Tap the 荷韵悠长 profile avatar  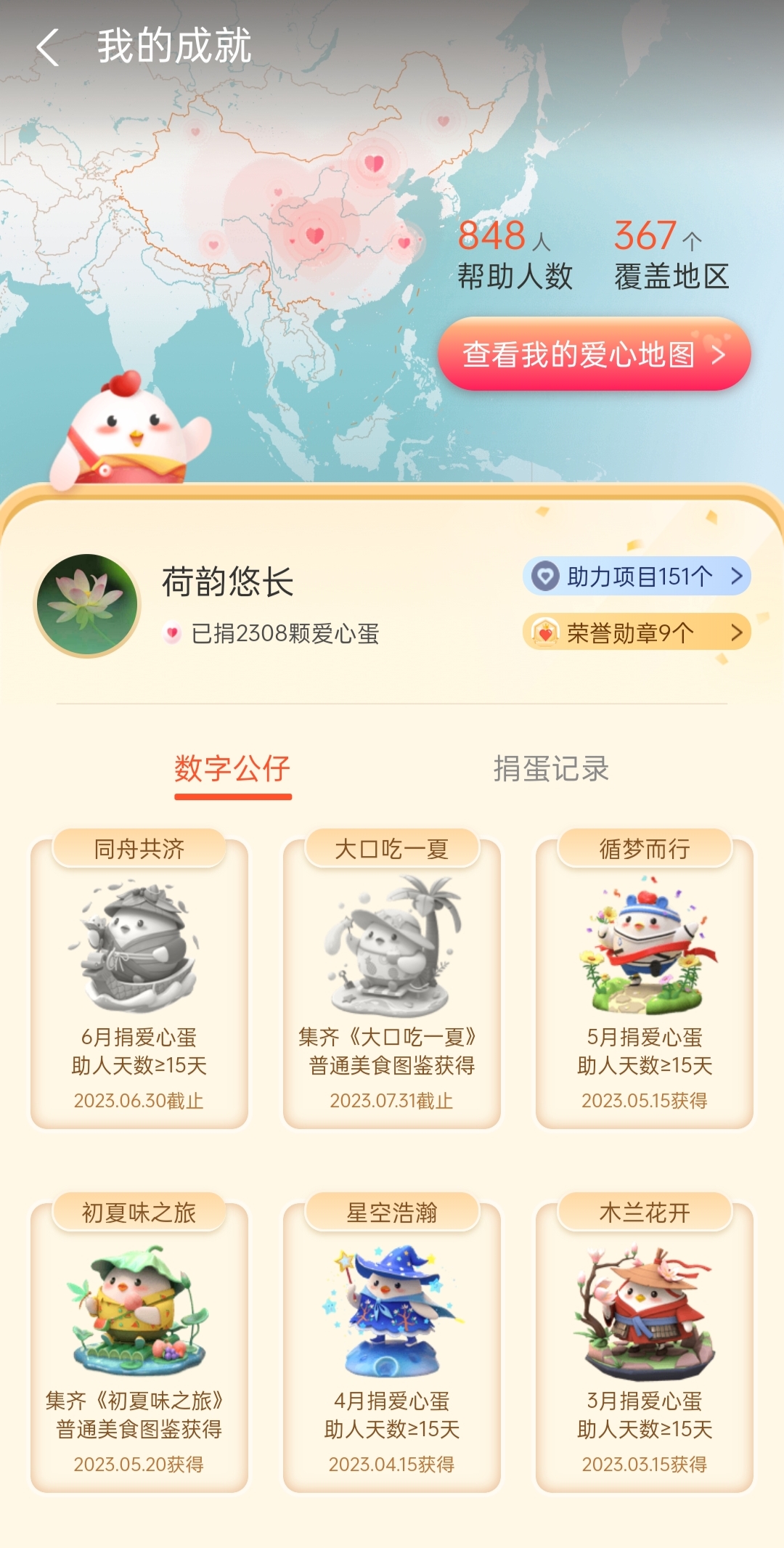click(x=88, y=606)
